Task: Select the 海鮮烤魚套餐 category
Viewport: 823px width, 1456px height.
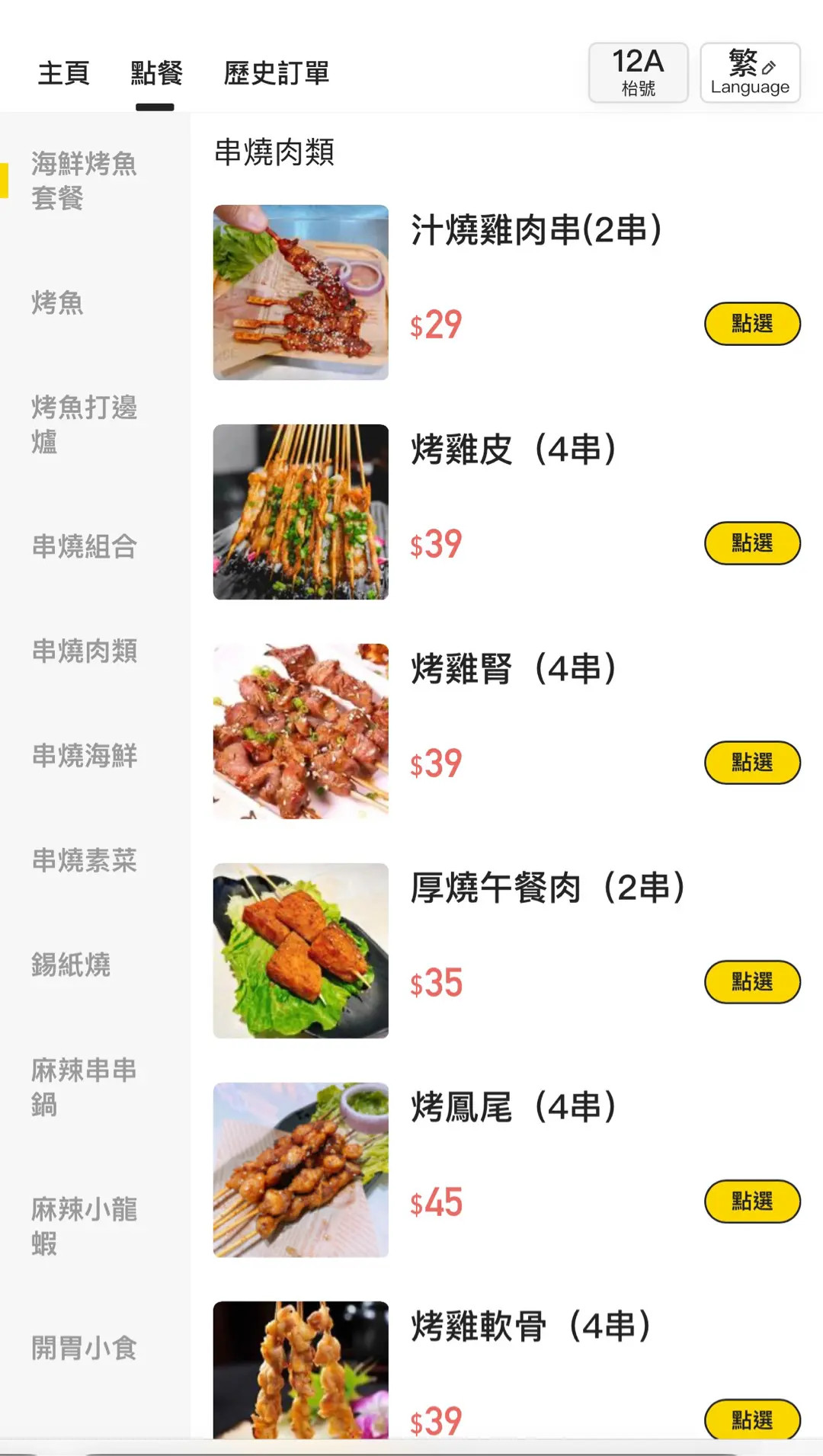Action: point(84,181)
